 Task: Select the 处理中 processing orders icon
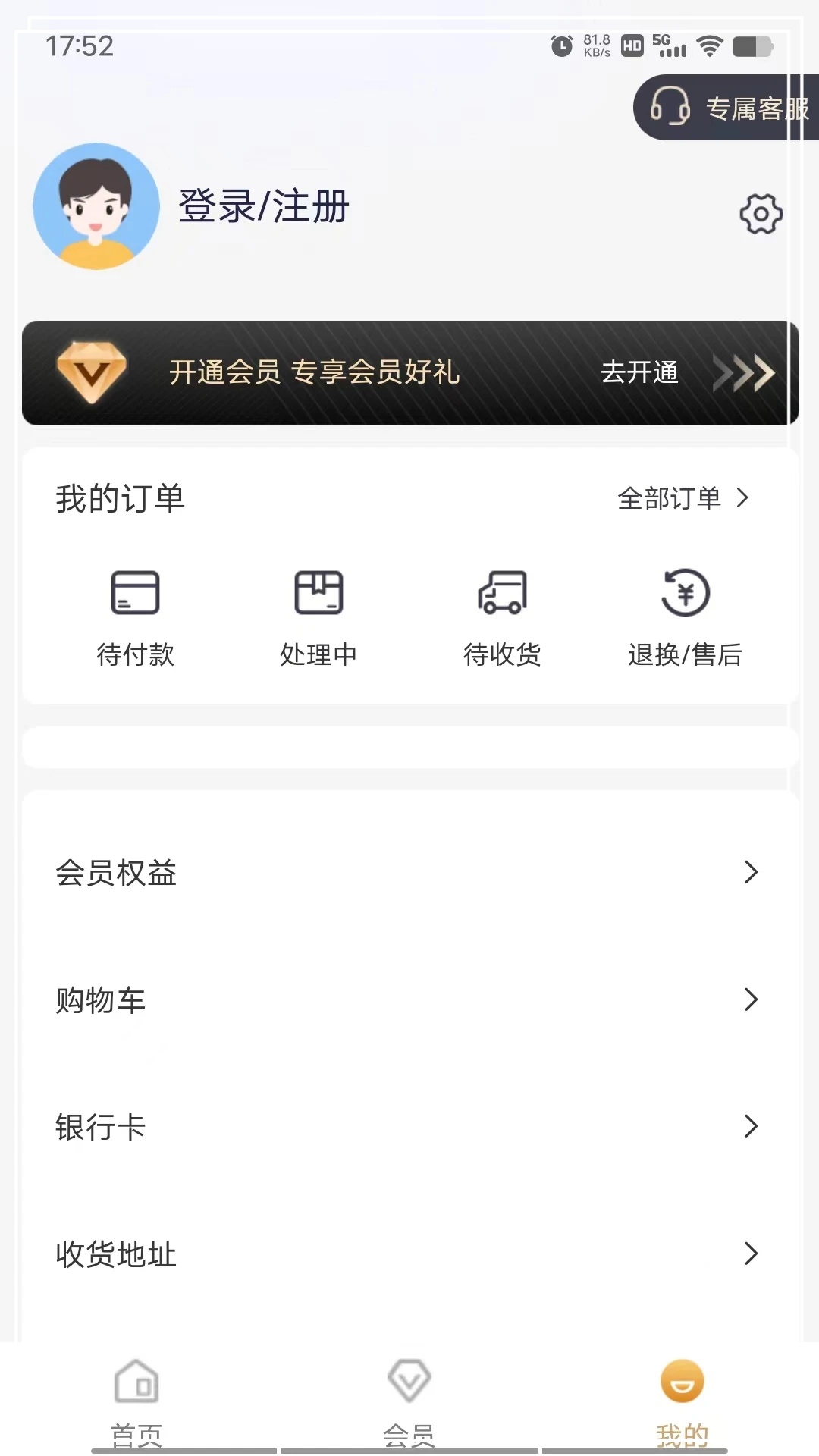click(318, 594)
